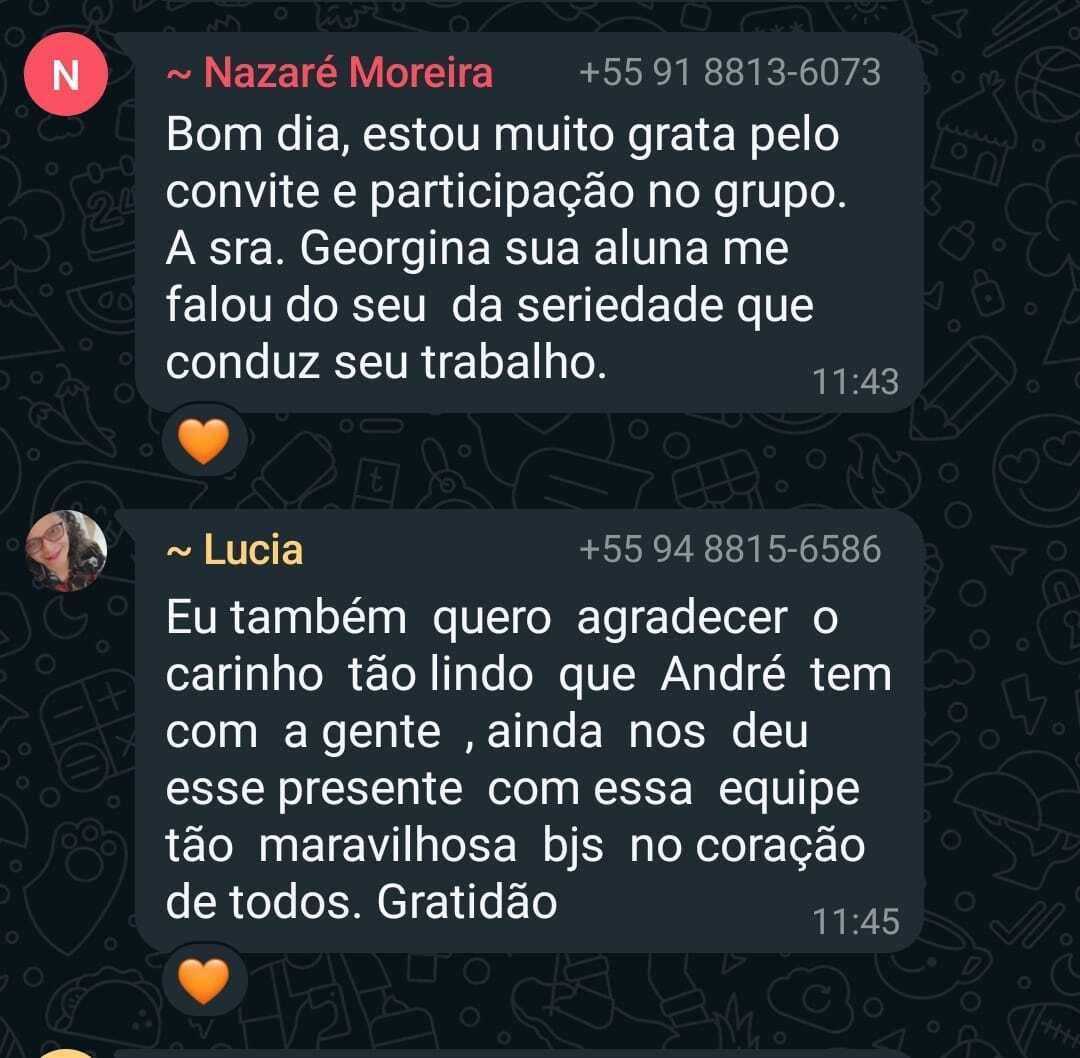Viewport: 1080px width, 1058px height.
Task: Open Nazaré Moreira's profile avatar
Action: tap(65, 76)
